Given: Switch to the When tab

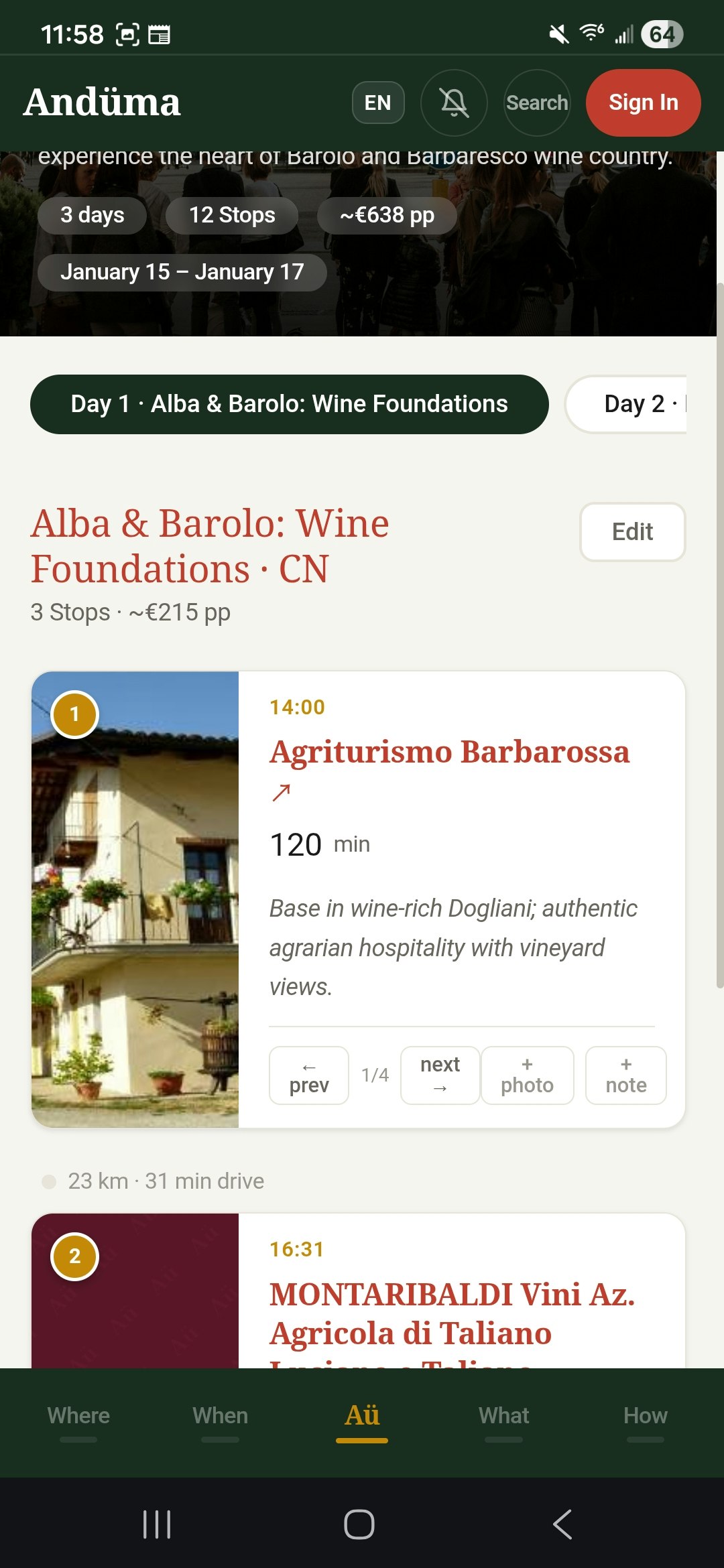Looking at the screenshot, I should point(220,1416).
